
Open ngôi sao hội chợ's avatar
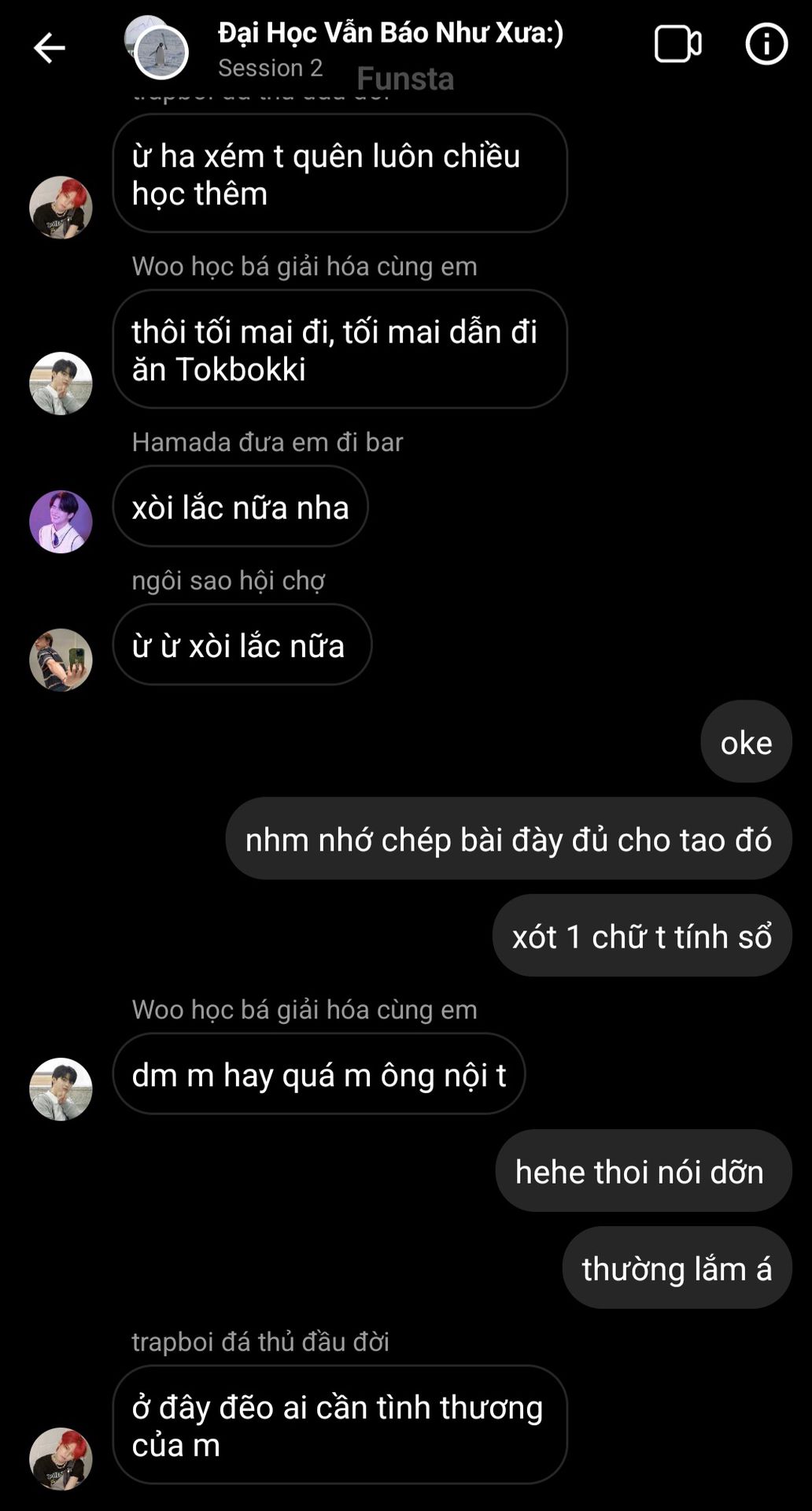(61, 659)
